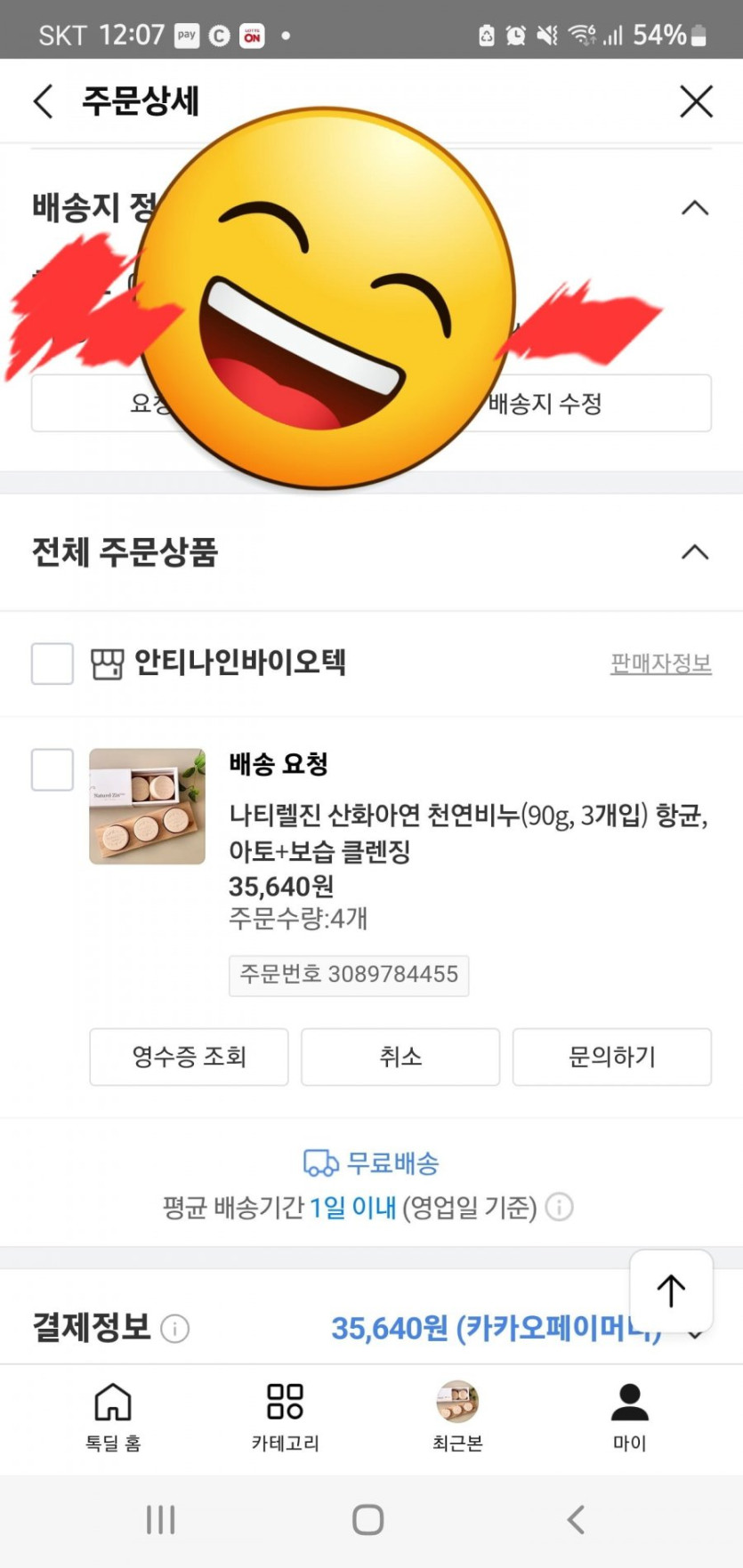Collapse the 전체 주문상품 section
Image resolution: width=743 pixels, height=1568 pixels.
coord(694,552)
